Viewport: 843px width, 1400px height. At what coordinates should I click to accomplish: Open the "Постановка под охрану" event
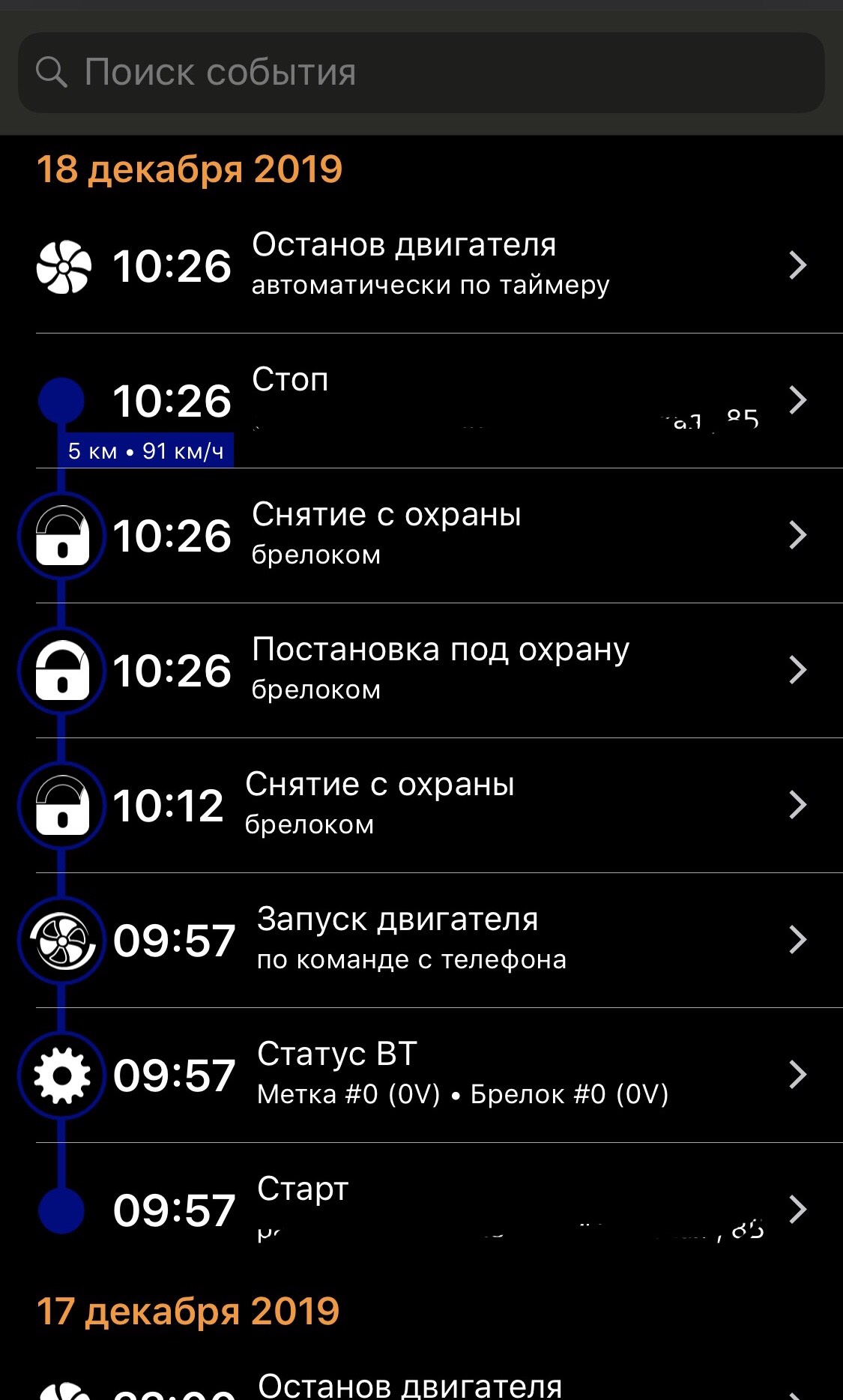click(x=420, y=670)
